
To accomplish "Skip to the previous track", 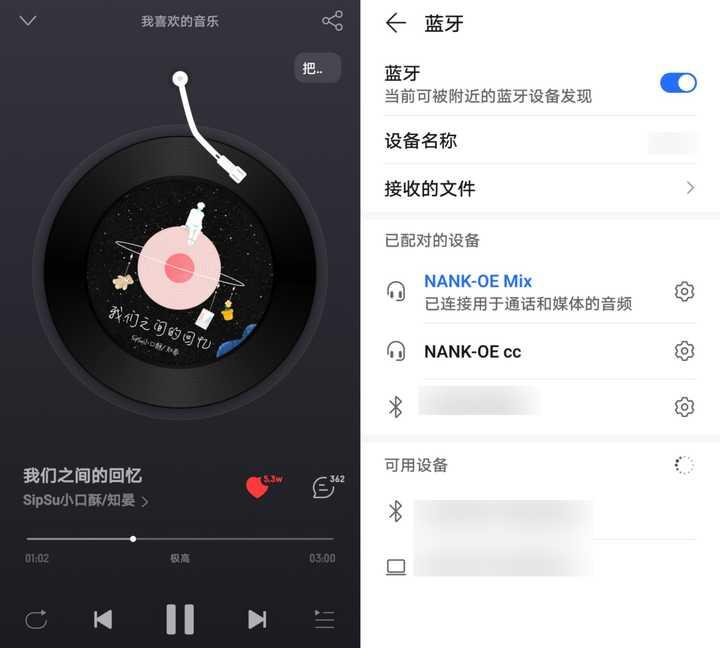I will click(x=103, y=619).
